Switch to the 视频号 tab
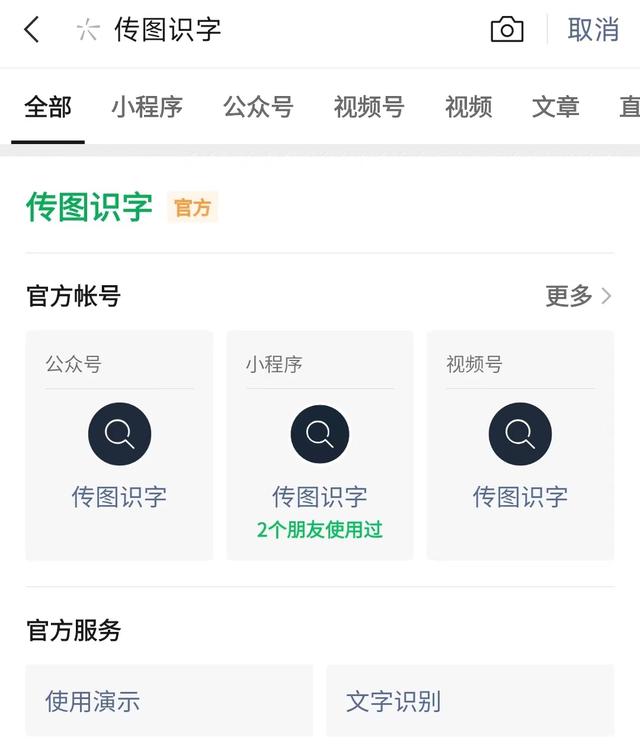The width and height of the screenshot is (640, 750). tap(369, 107)
